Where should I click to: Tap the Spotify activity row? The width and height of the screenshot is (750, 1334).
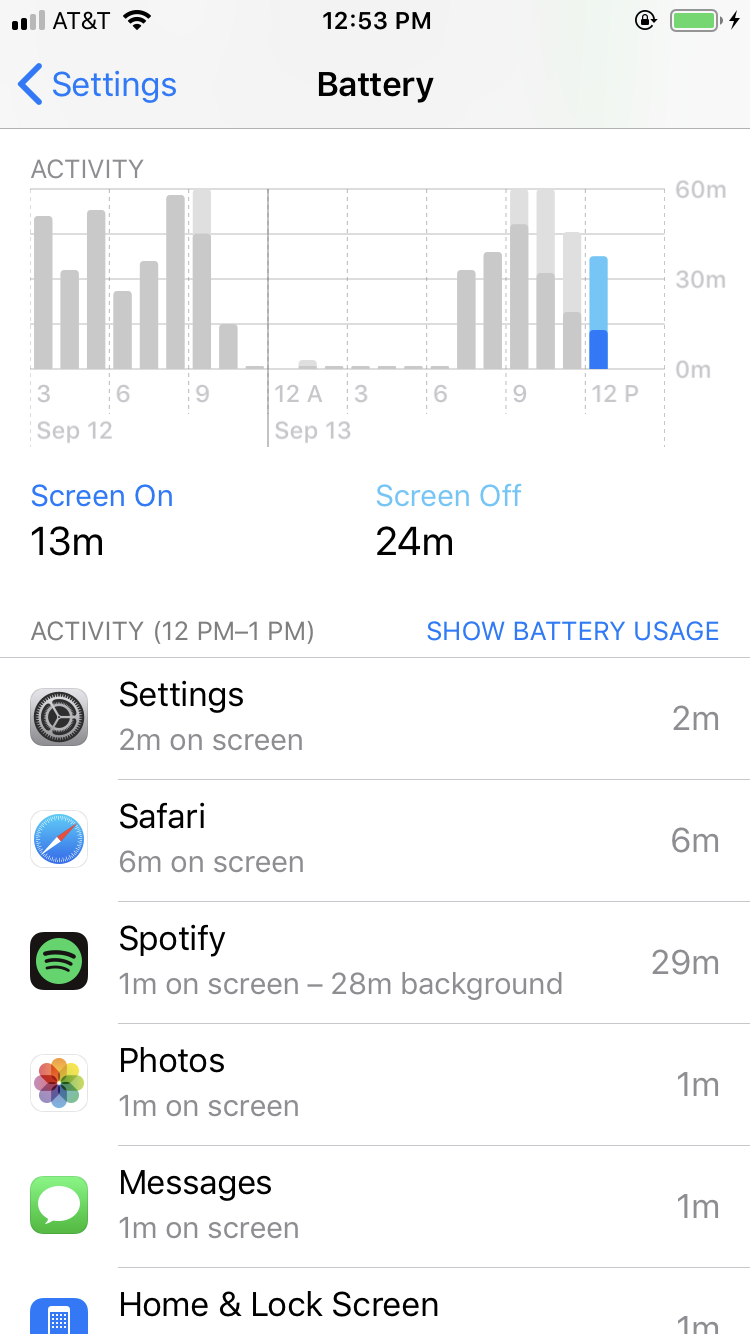[x=375, y=962]
